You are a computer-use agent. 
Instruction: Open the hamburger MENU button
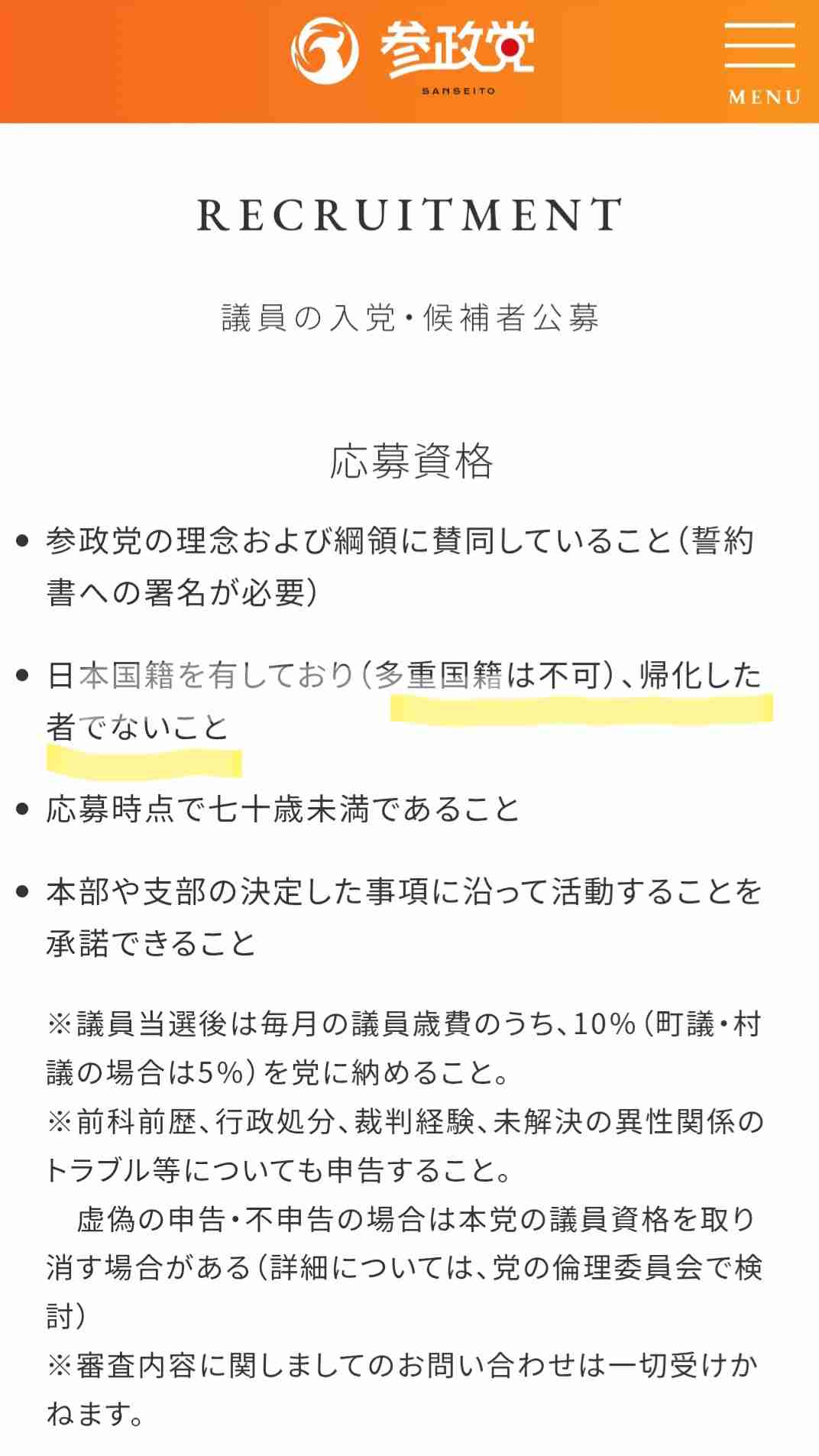point(761,61)
